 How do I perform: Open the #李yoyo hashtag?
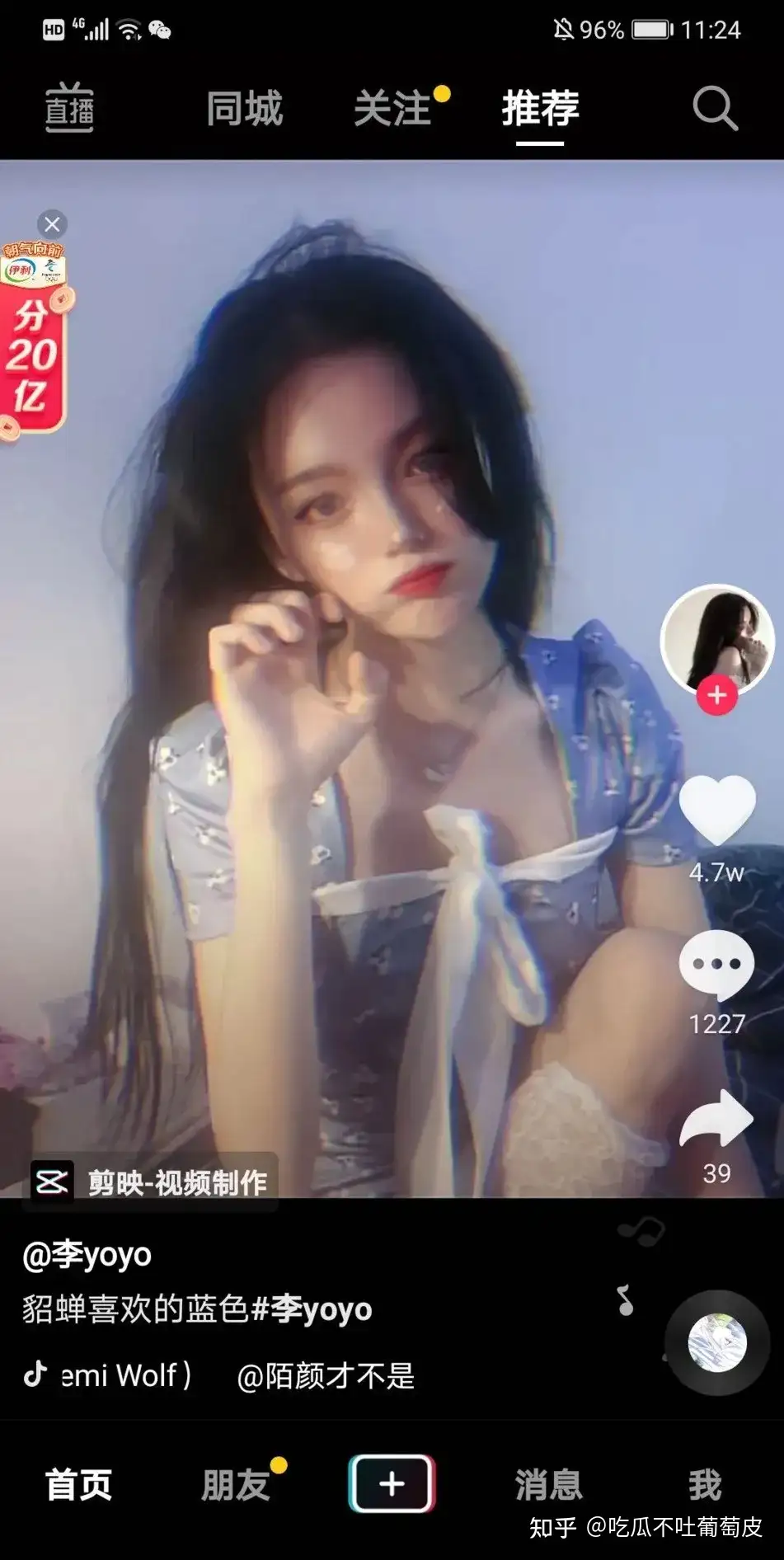click(x=312, y=1309)
